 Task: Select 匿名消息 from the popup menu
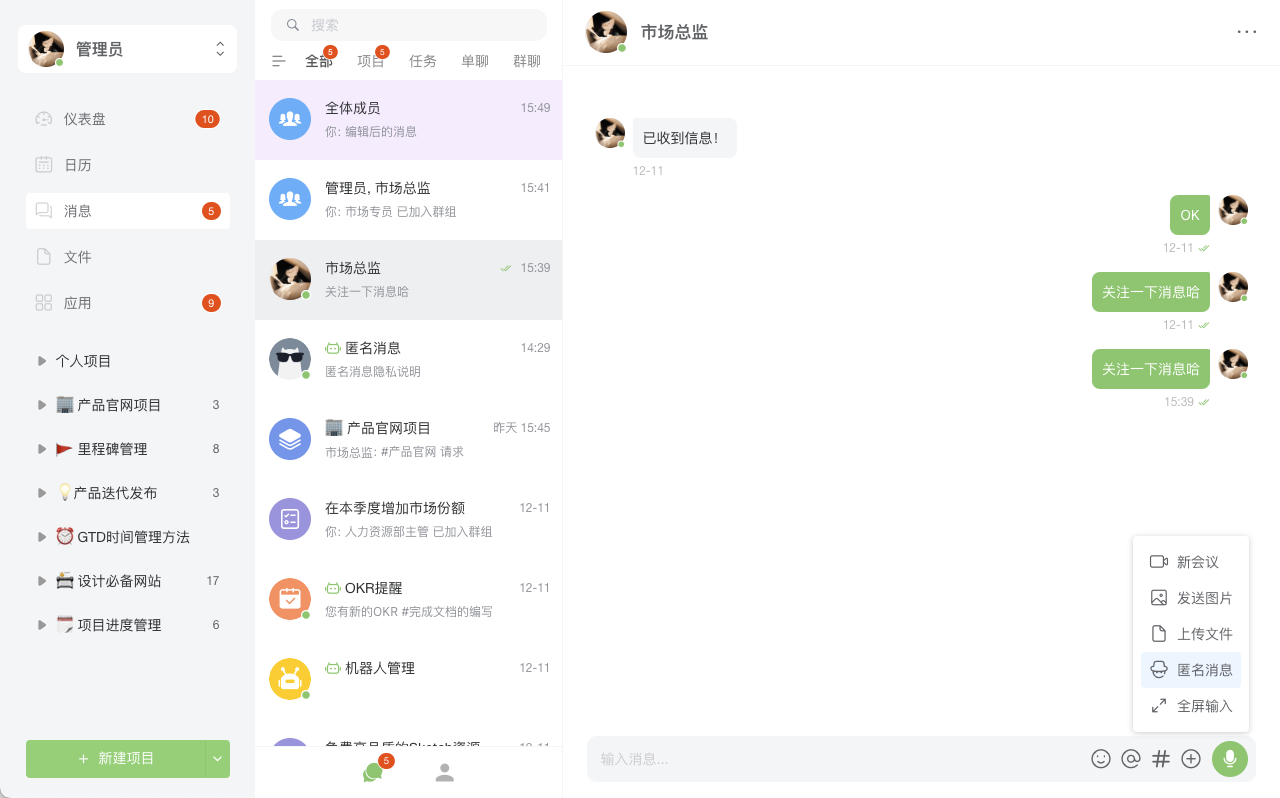pos(1191,670)
